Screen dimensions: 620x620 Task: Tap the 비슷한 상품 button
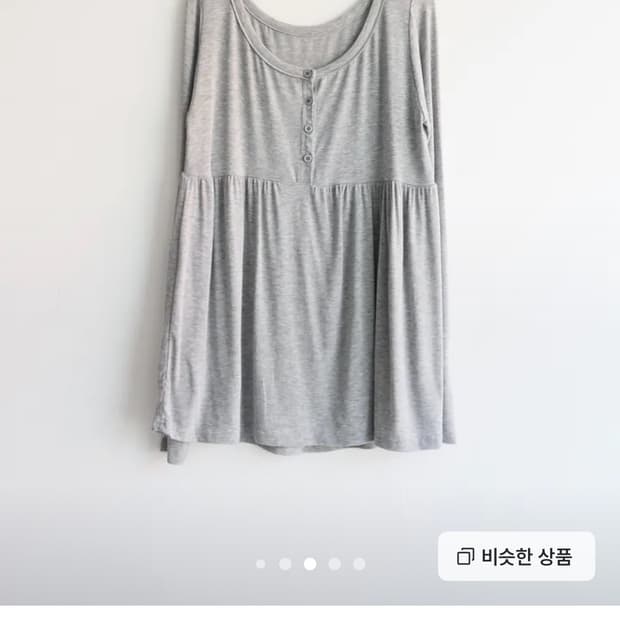516,556
